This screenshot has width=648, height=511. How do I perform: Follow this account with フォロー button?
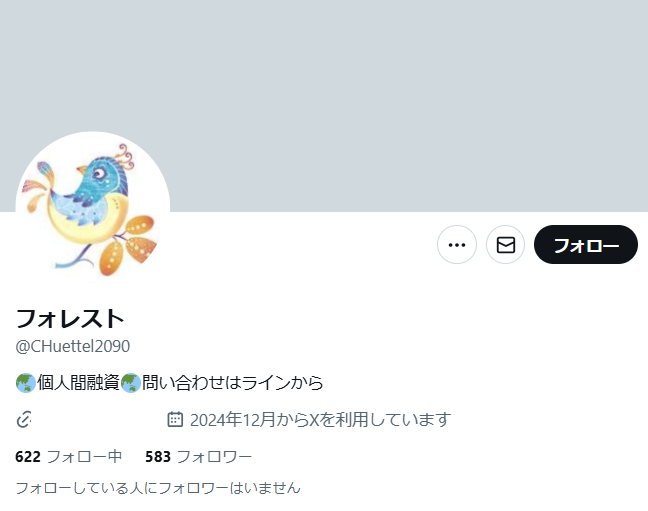click(585, 245)
